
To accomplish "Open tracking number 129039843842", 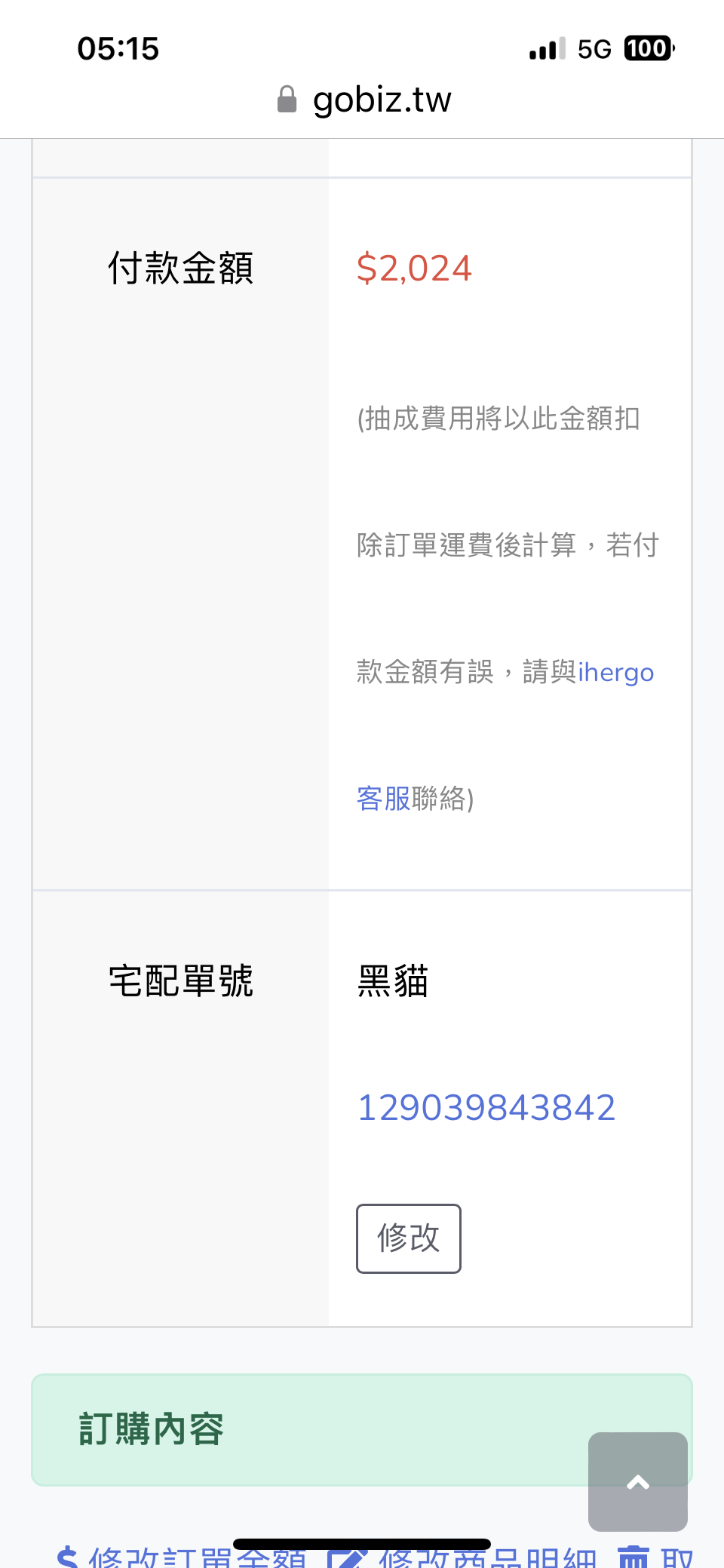I will coord(486,1108).
